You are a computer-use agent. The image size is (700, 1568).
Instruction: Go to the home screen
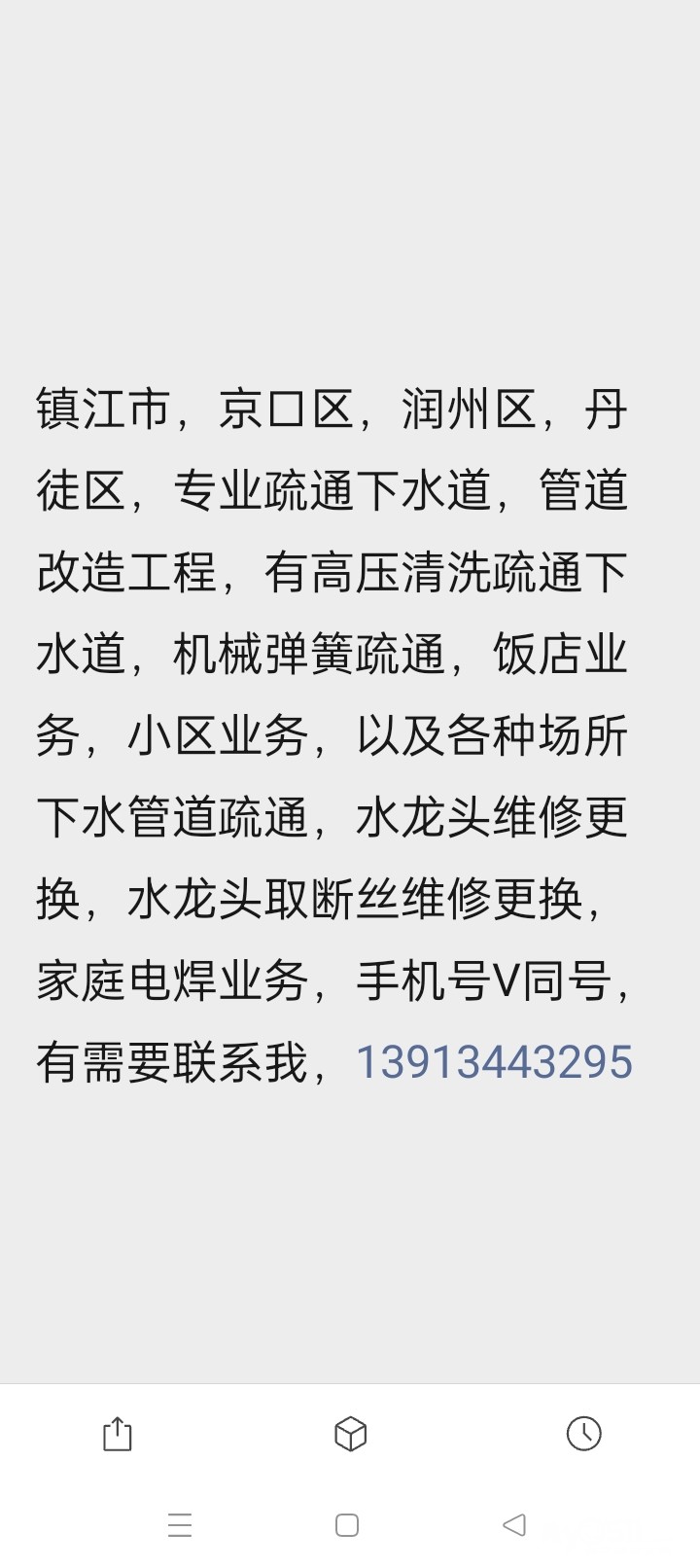point(347,1524)
